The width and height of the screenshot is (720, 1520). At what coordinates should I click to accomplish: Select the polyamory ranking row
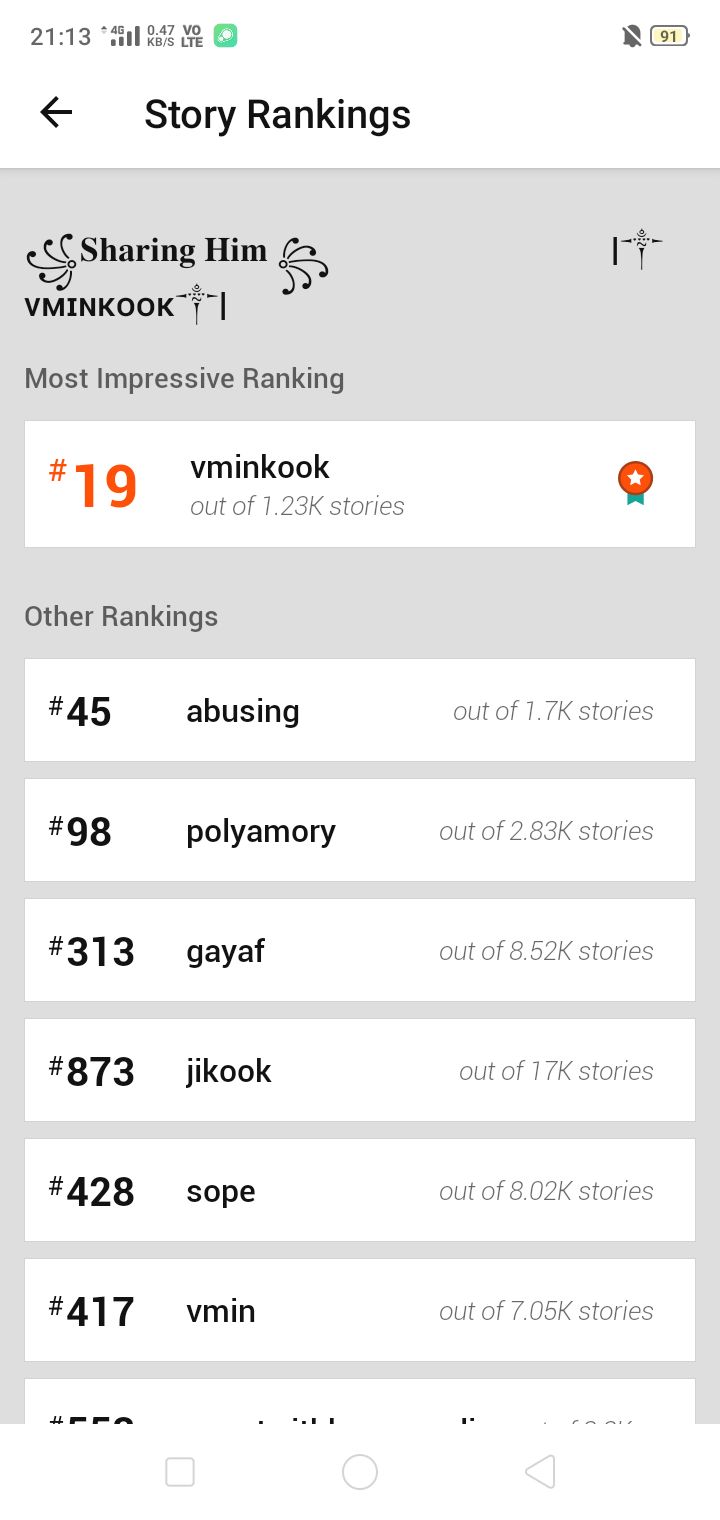coord(360,830)
